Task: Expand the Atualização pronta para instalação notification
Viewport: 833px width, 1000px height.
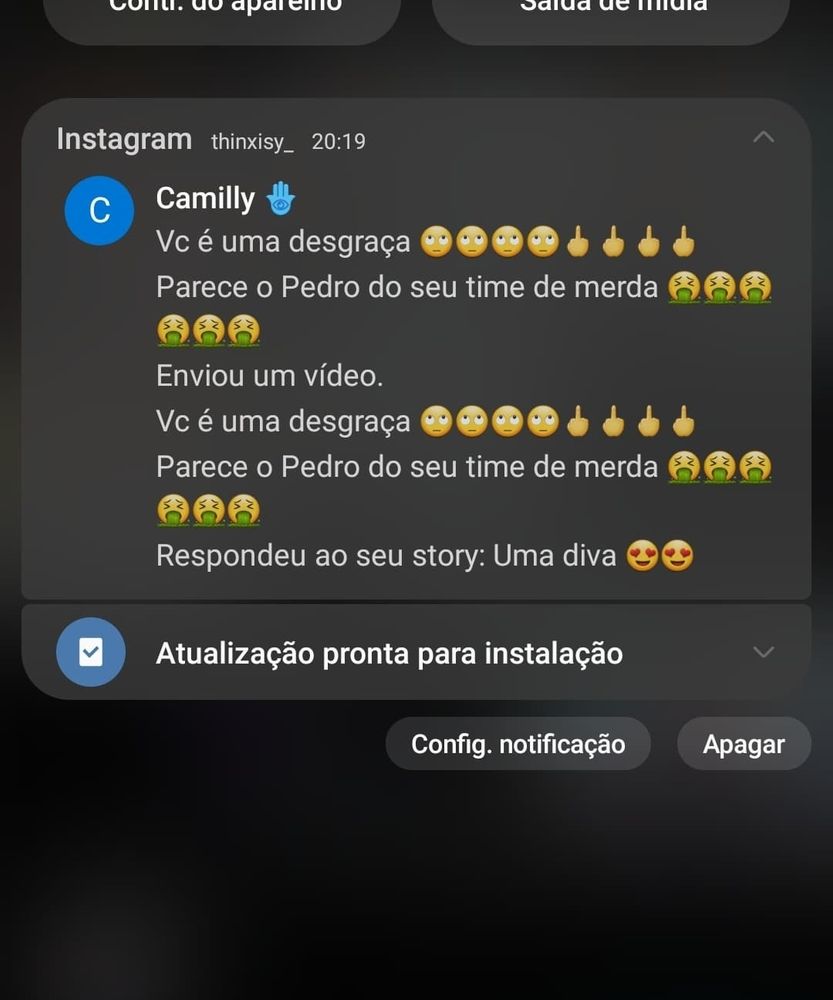Action: pyautogui.click(x=763, y=652)
